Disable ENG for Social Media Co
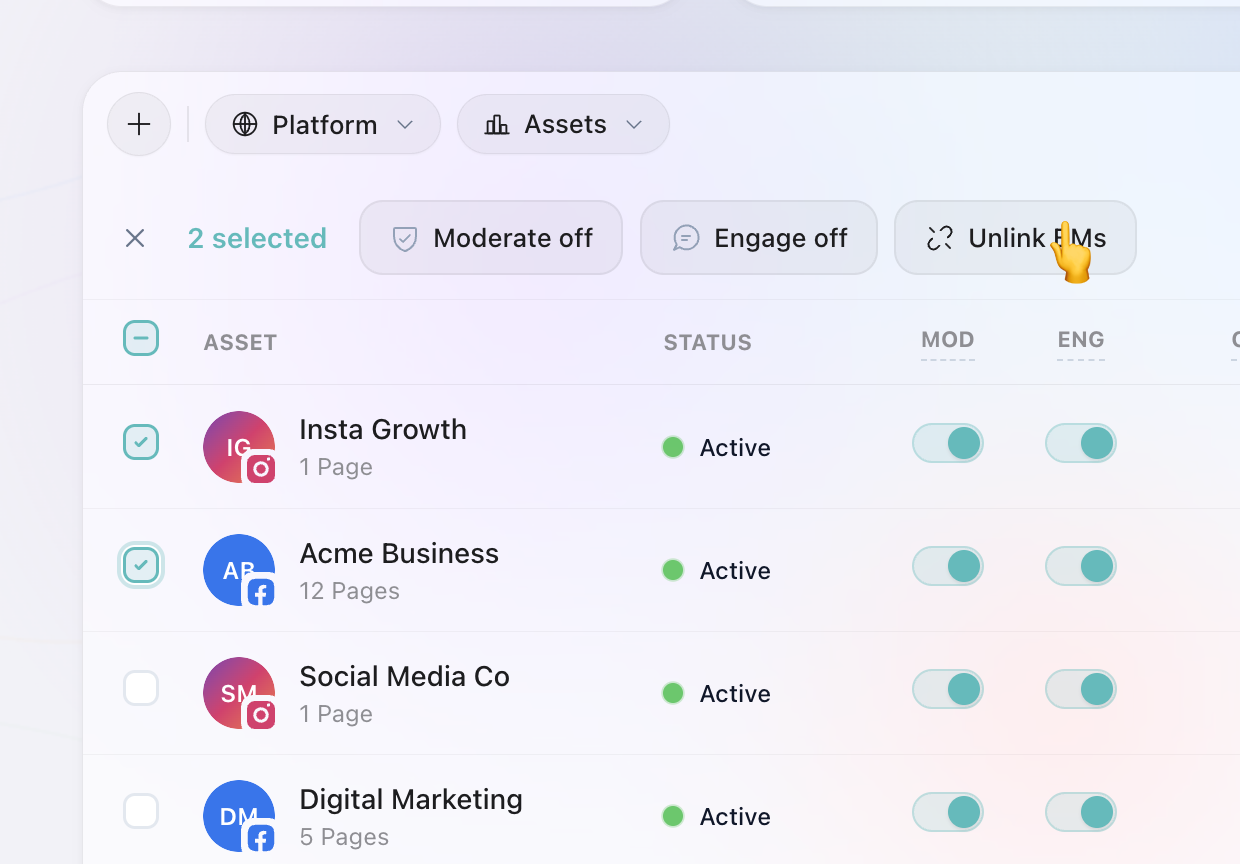The width and height of the screenshot is (1240, 864). tap(1081, 689)
